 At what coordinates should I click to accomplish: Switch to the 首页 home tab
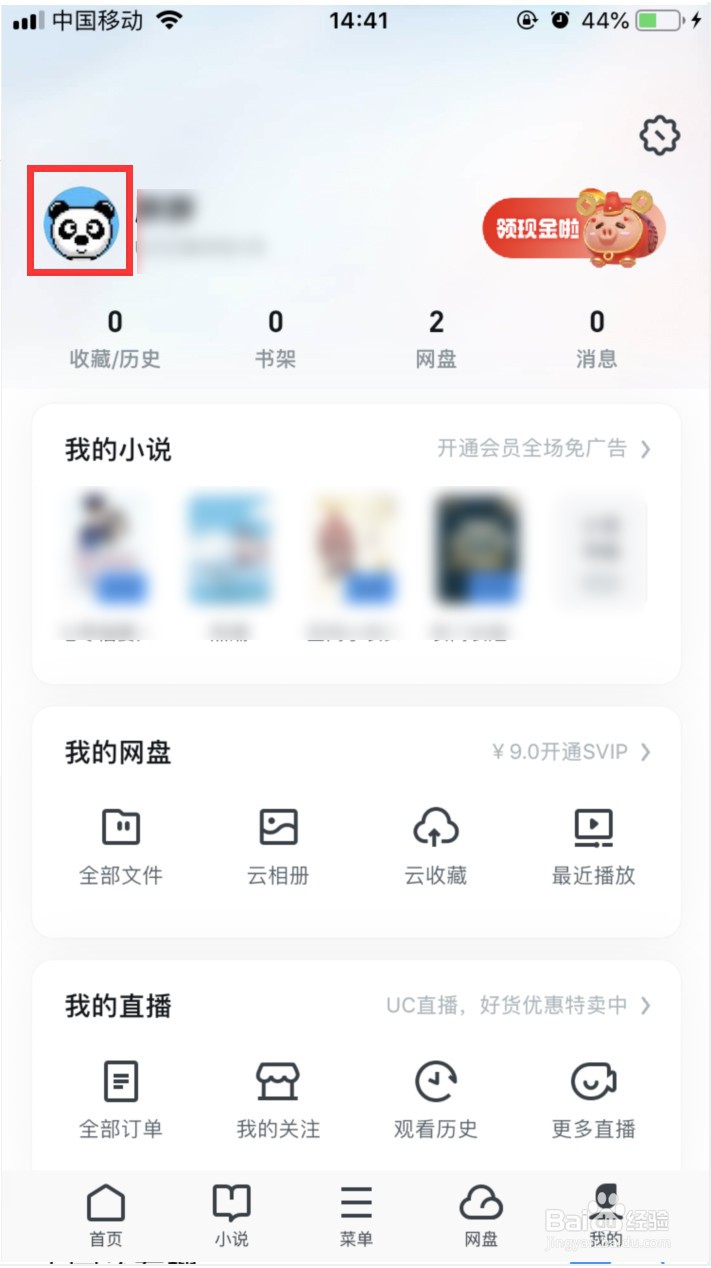tap(106, 1216)
